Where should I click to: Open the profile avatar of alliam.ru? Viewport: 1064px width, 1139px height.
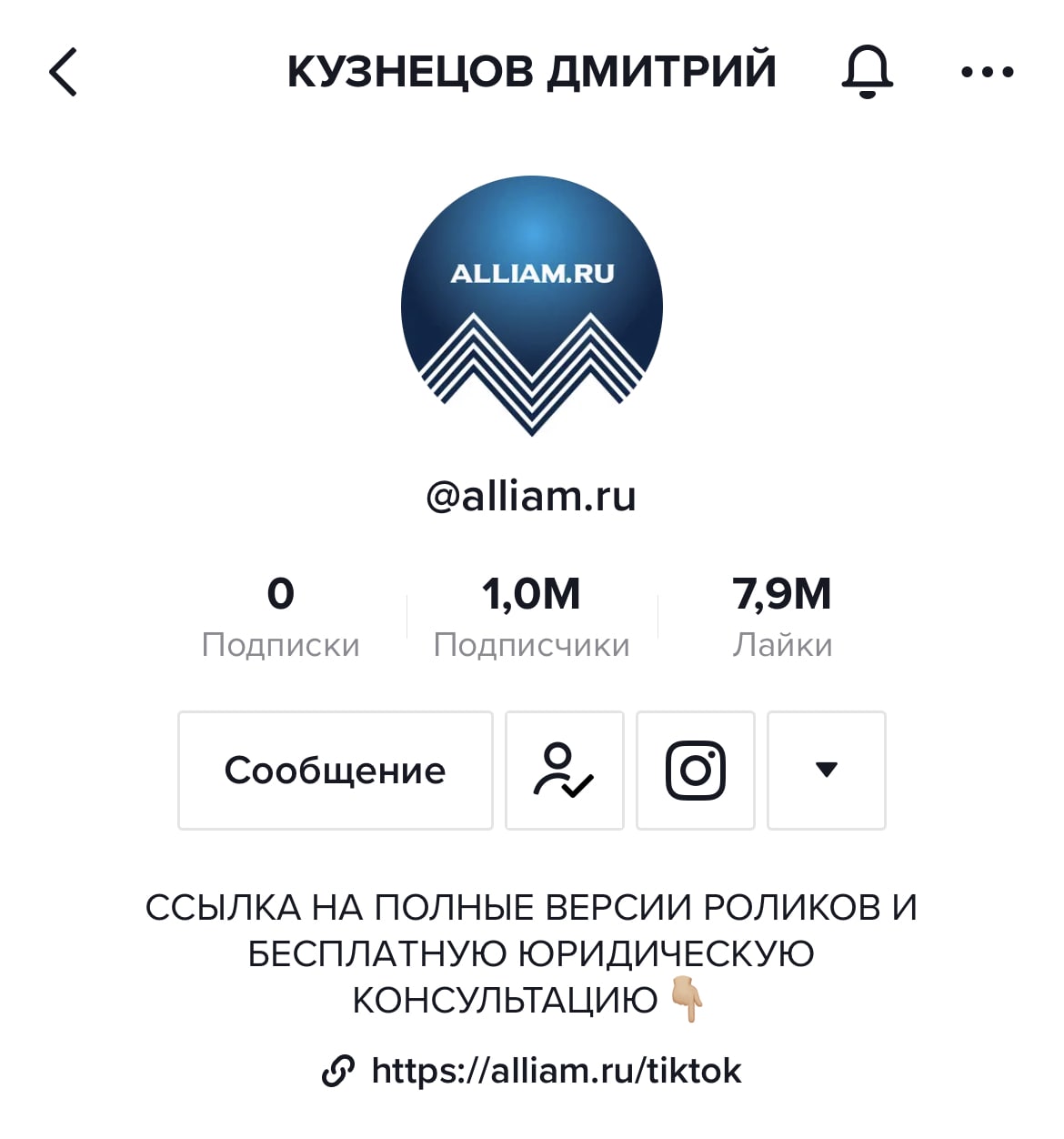click(x=532, y=306)
